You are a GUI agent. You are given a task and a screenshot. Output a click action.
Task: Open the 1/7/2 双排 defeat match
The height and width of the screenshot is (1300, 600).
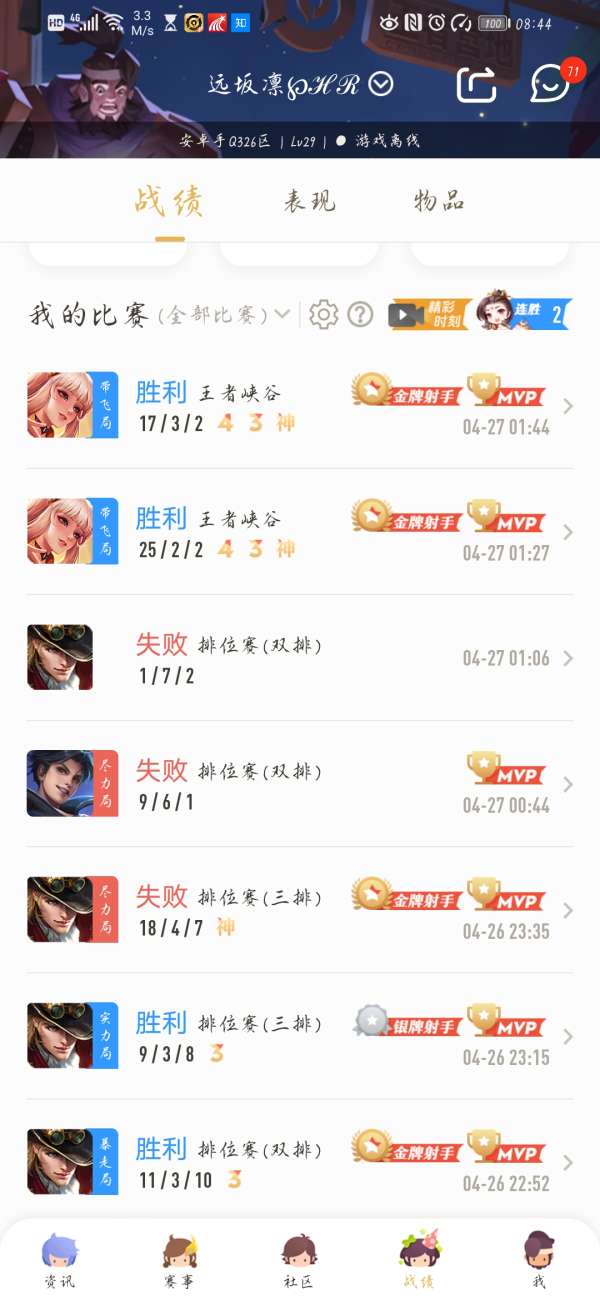tap(300, 657)
